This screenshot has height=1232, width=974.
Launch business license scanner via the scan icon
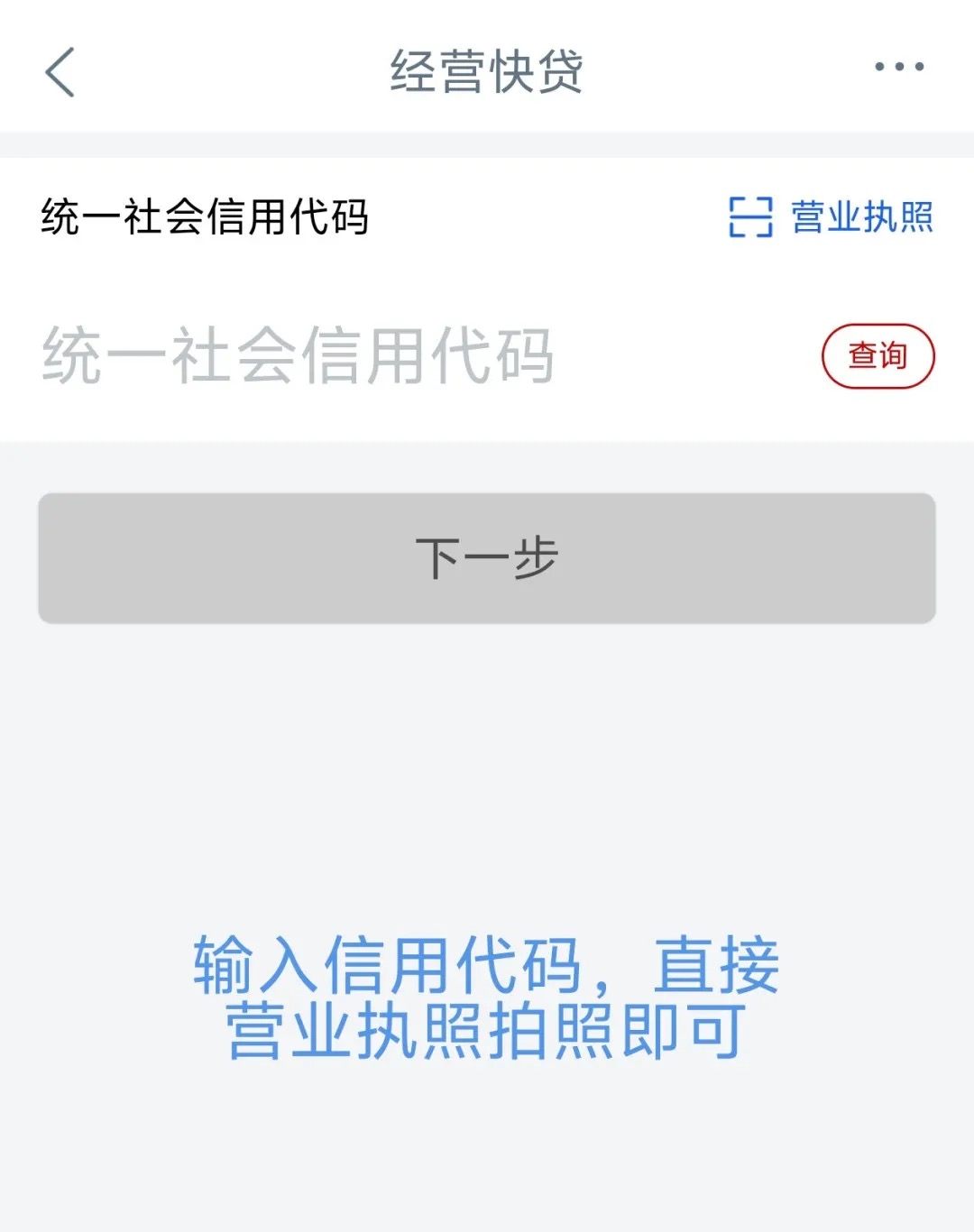[x=749, y=216]
